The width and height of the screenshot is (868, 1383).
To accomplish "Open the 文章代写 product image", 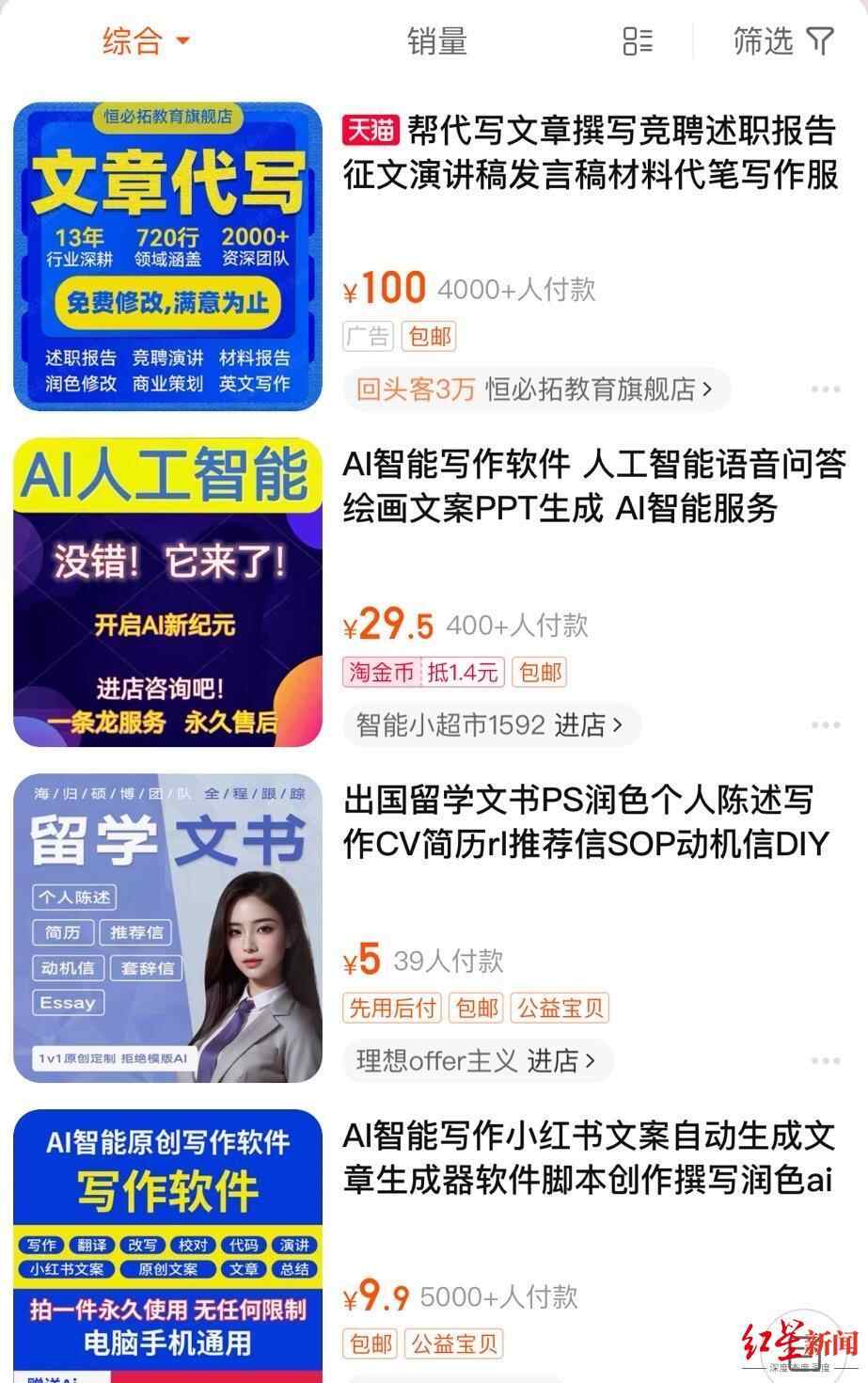I will click(168, 256).
